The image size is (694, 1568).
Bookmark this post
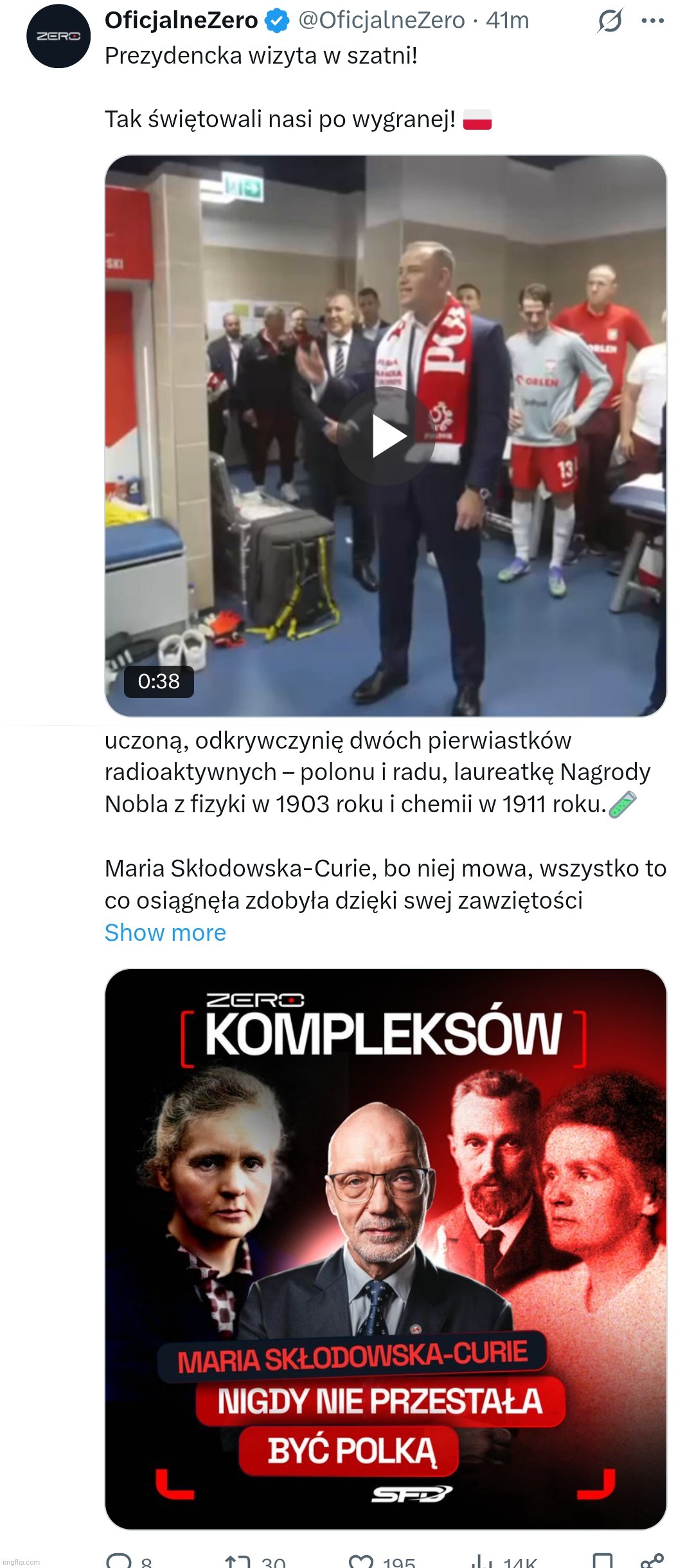click(x=602, y=1560)
